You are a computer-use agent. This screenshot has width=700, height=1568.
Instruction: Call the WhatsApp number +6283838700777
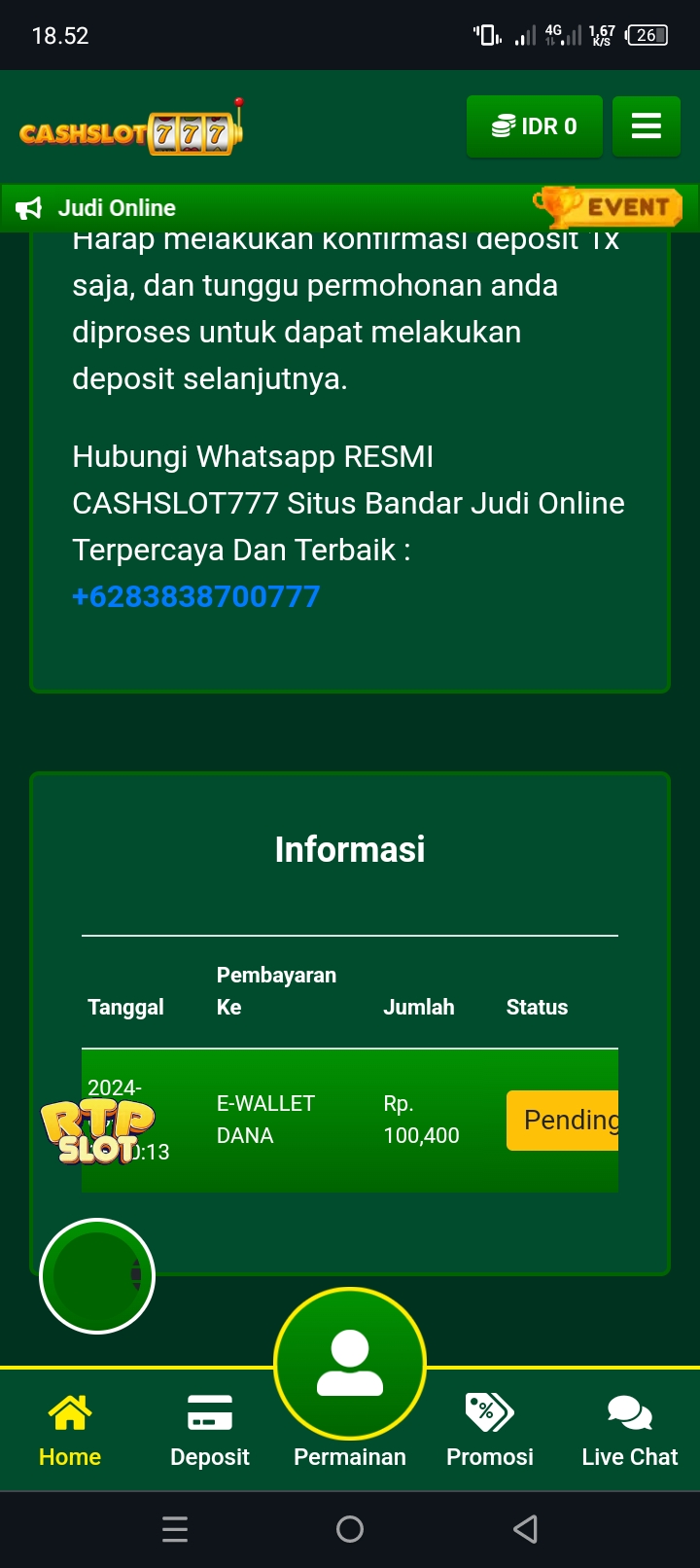(196, 596)
